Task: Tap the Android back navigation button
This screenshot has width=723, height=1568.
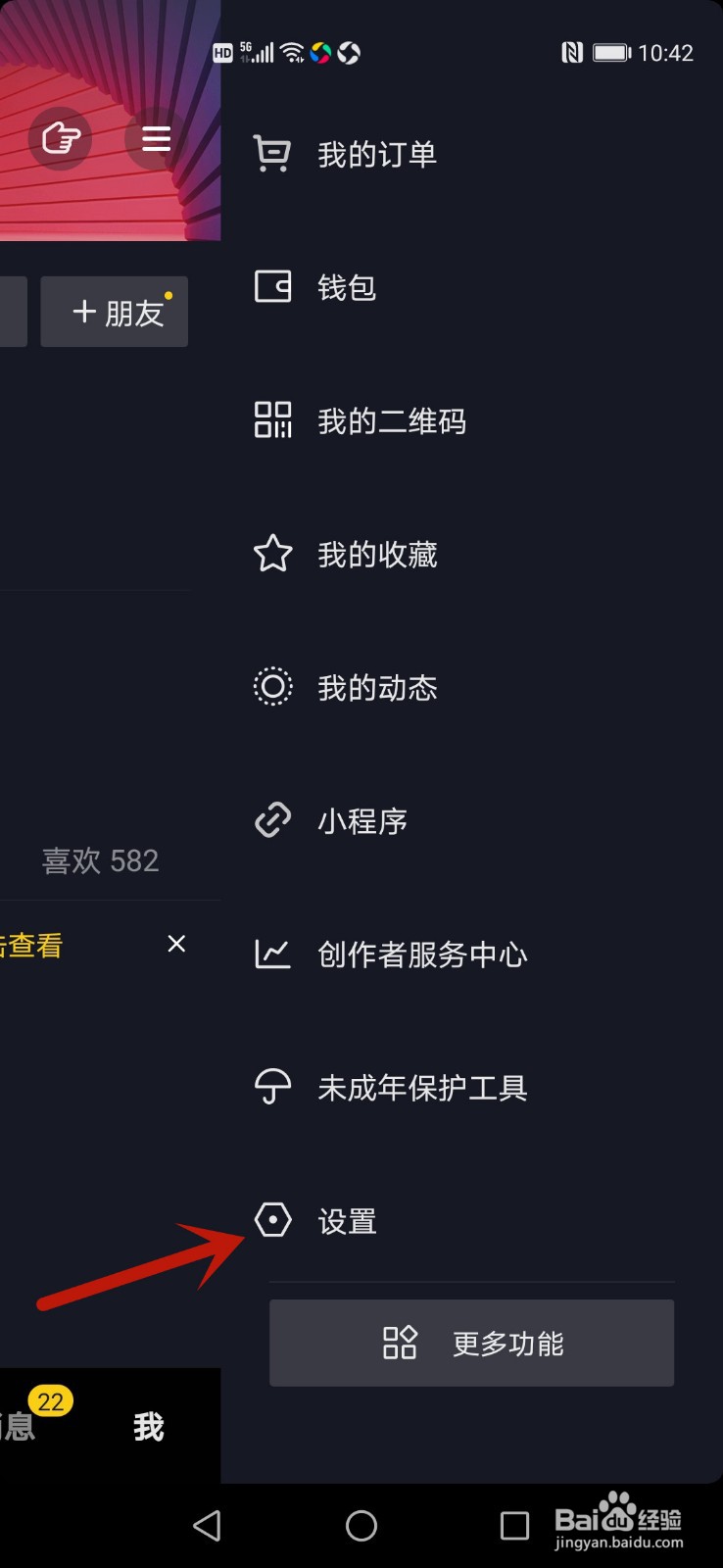Action: [x=207, y=1526]
